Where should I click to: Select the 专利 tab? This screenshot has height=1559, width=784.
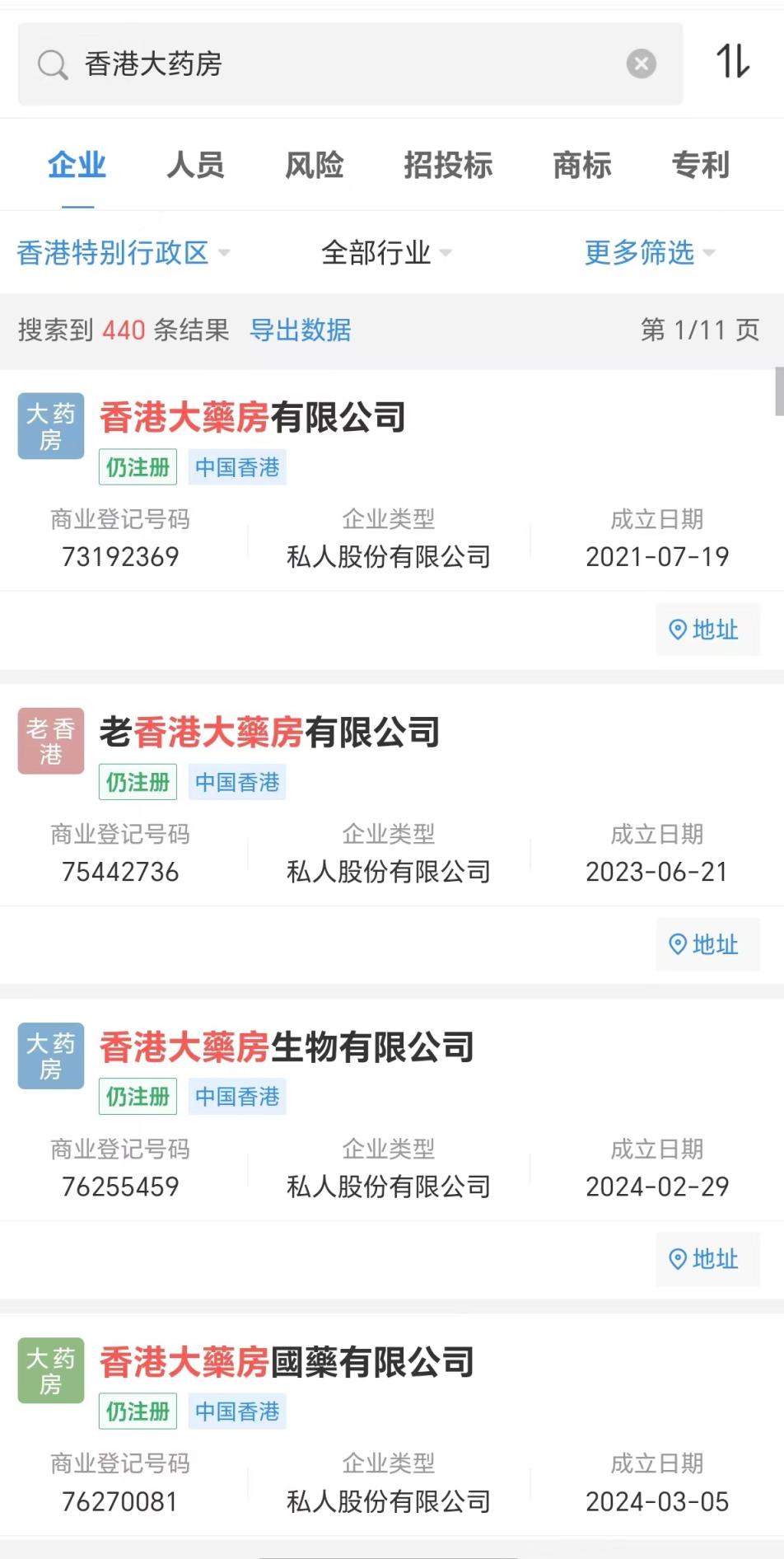[700, 166]
